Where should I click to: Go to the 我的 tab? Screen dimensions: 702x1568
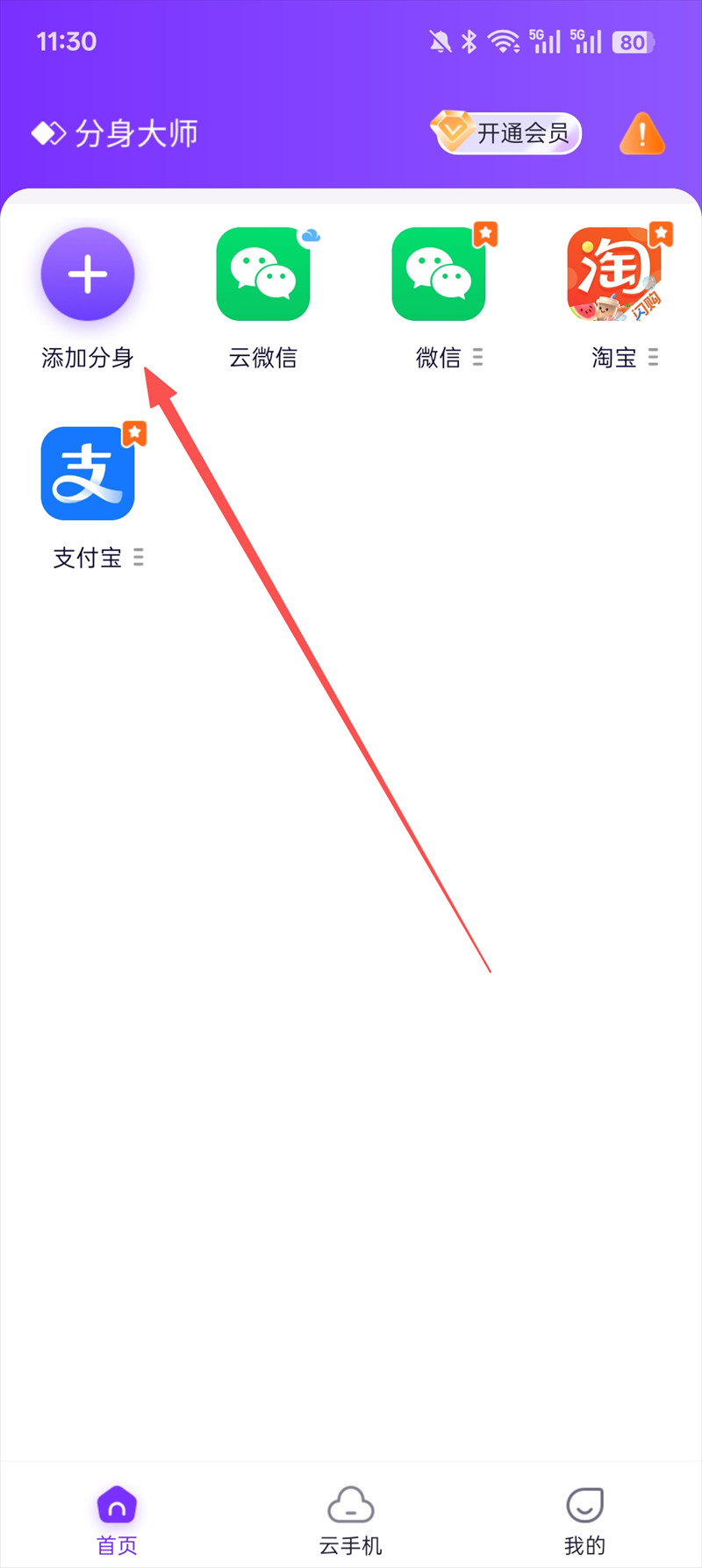point(584,1520)
